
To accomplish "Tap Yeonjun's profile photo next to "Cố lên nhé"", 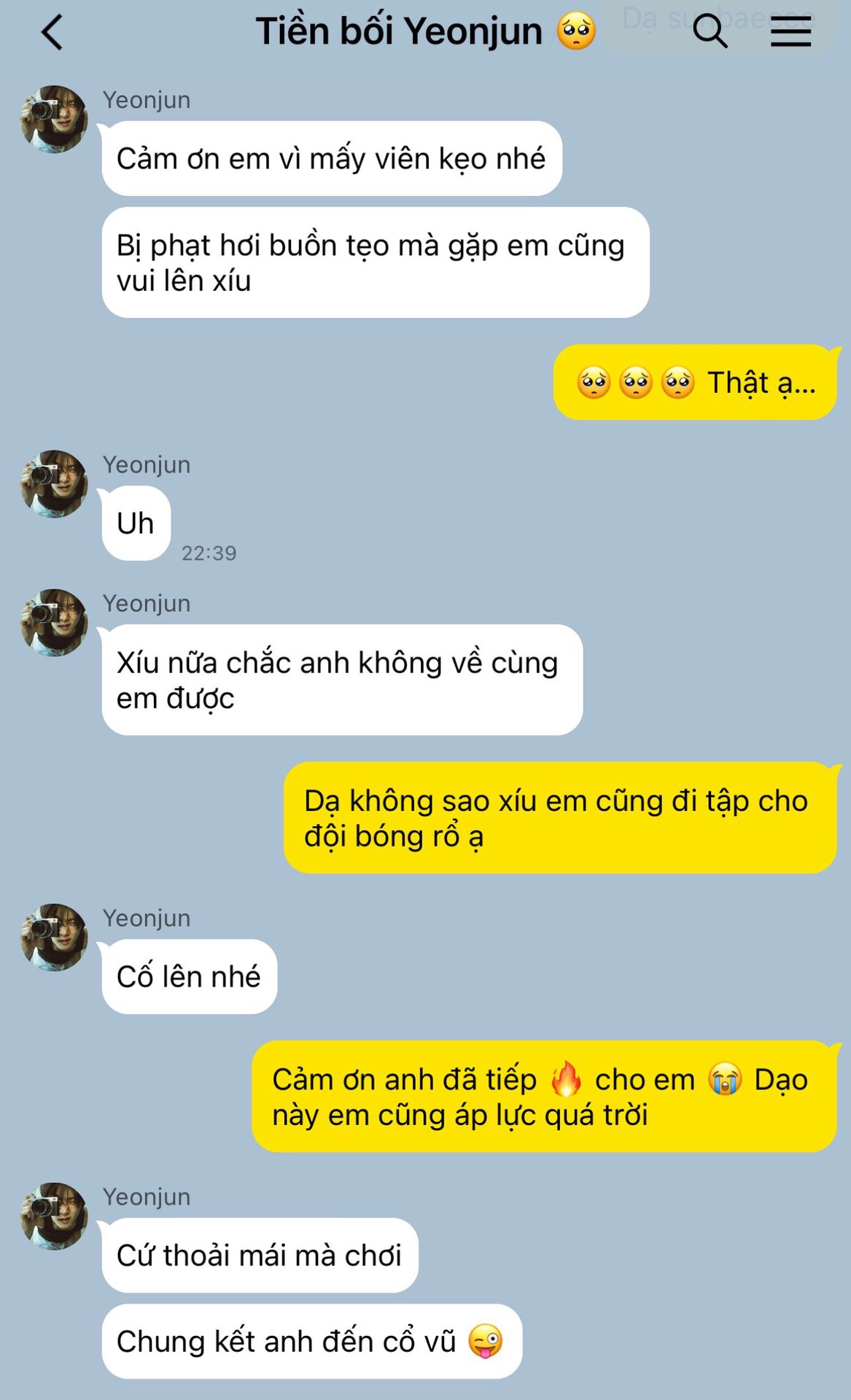I will click(x=54, y=938).
